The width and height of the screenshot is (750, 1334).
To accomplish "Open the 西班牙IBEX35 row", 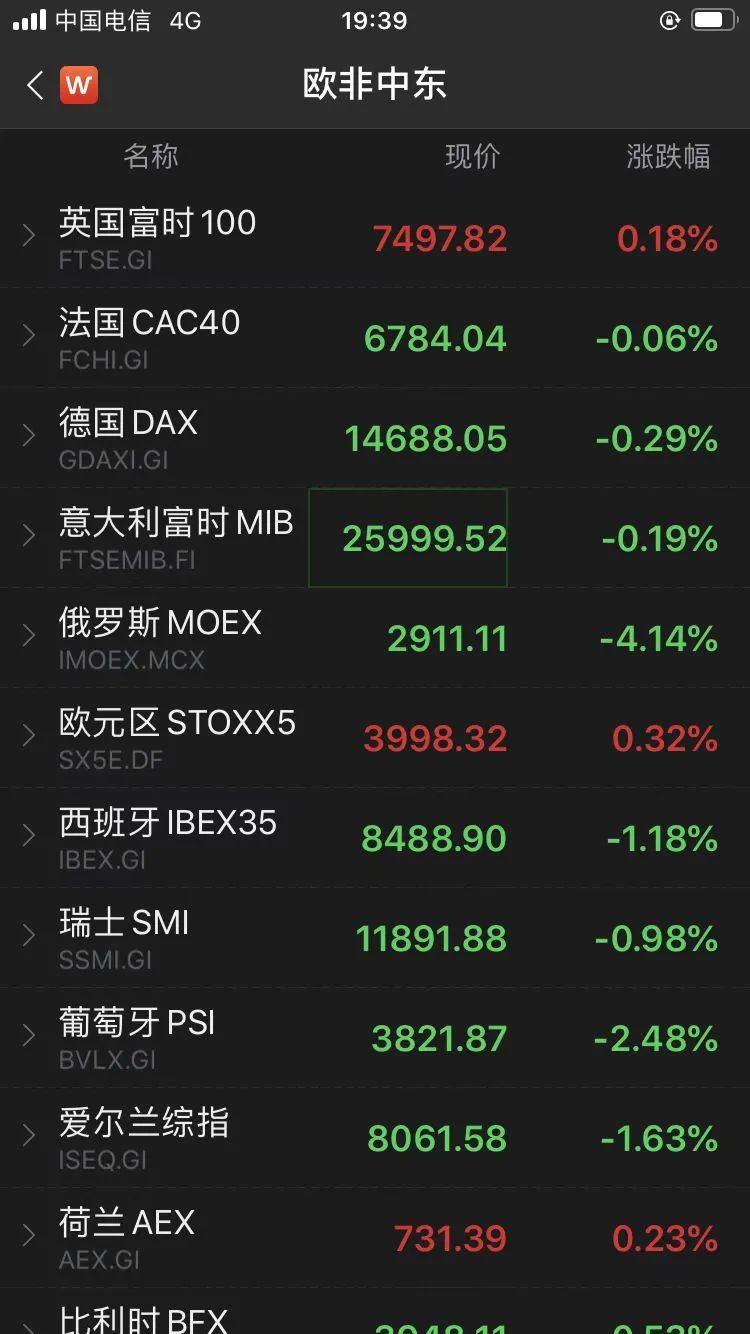I will pos(375,838).
